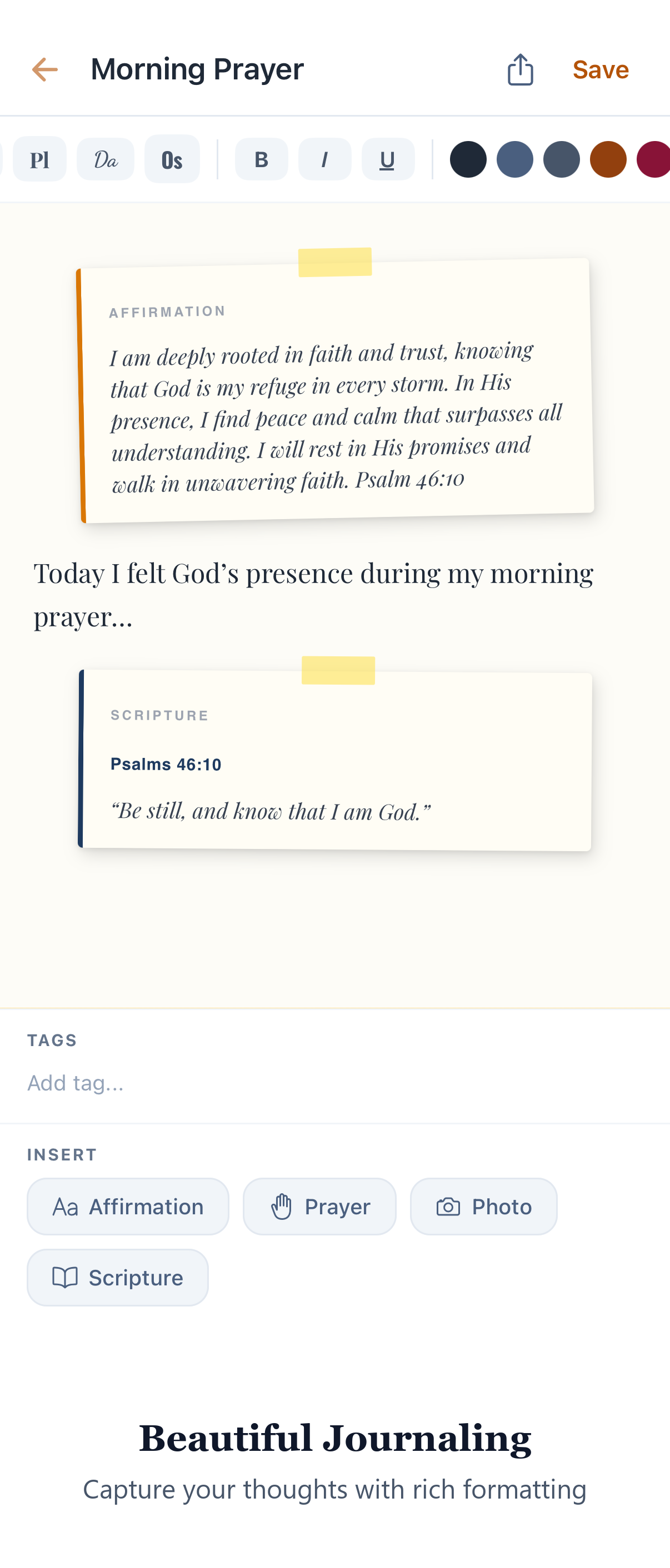Select the maroon text color

pos(657,159)
